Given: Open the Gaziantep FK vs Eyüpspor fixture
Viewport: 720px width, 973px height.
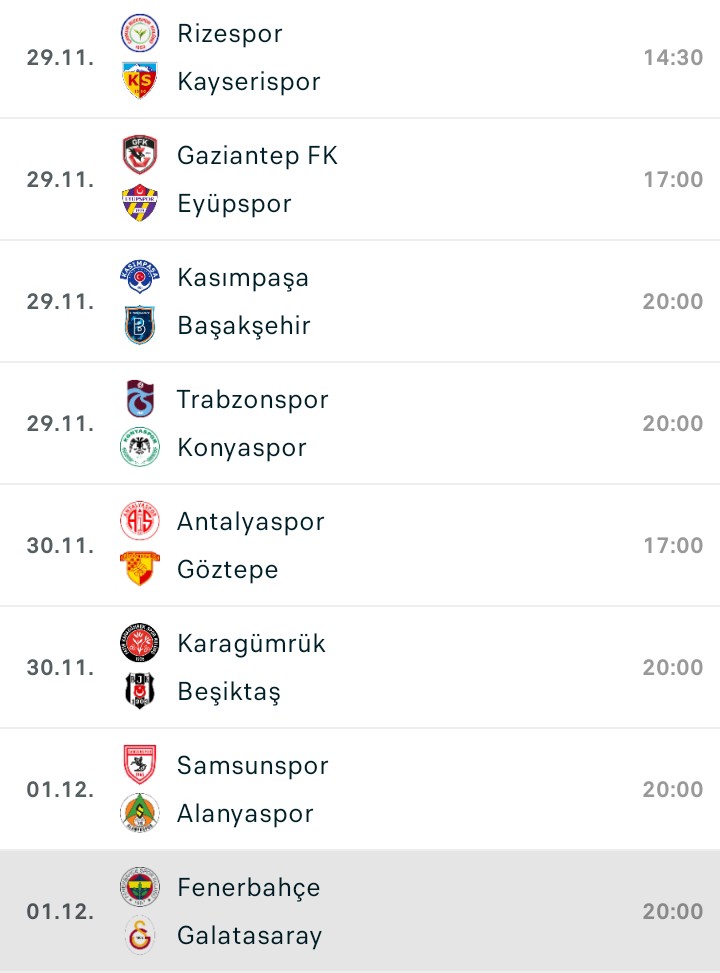Looking at the screenshot, I should tap(360, 180).
